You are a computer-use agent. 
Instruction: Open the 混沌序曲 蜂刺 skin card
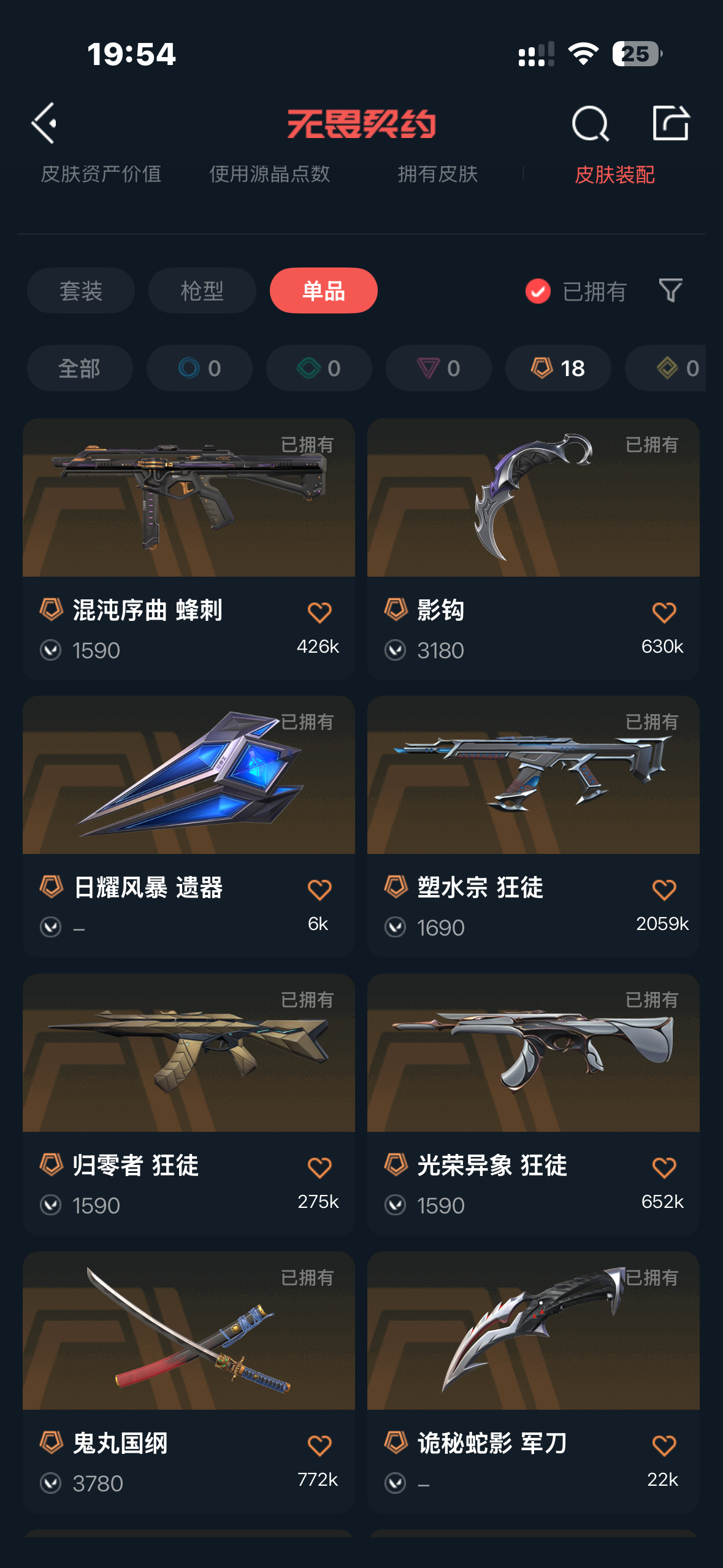coord(189,549)
